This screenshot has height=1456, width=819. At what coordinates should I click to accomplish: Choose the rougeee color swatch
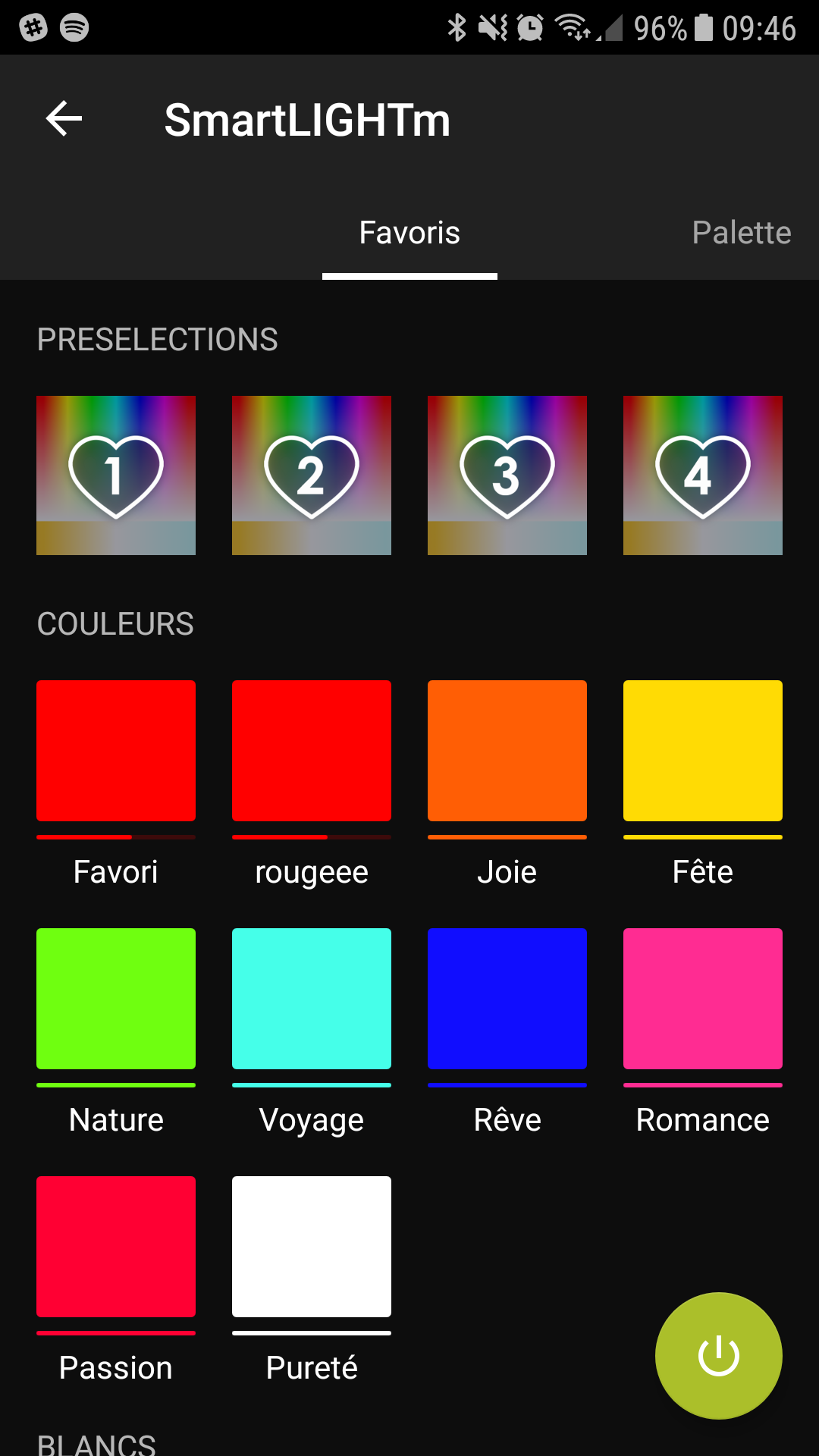coord(312,751)
